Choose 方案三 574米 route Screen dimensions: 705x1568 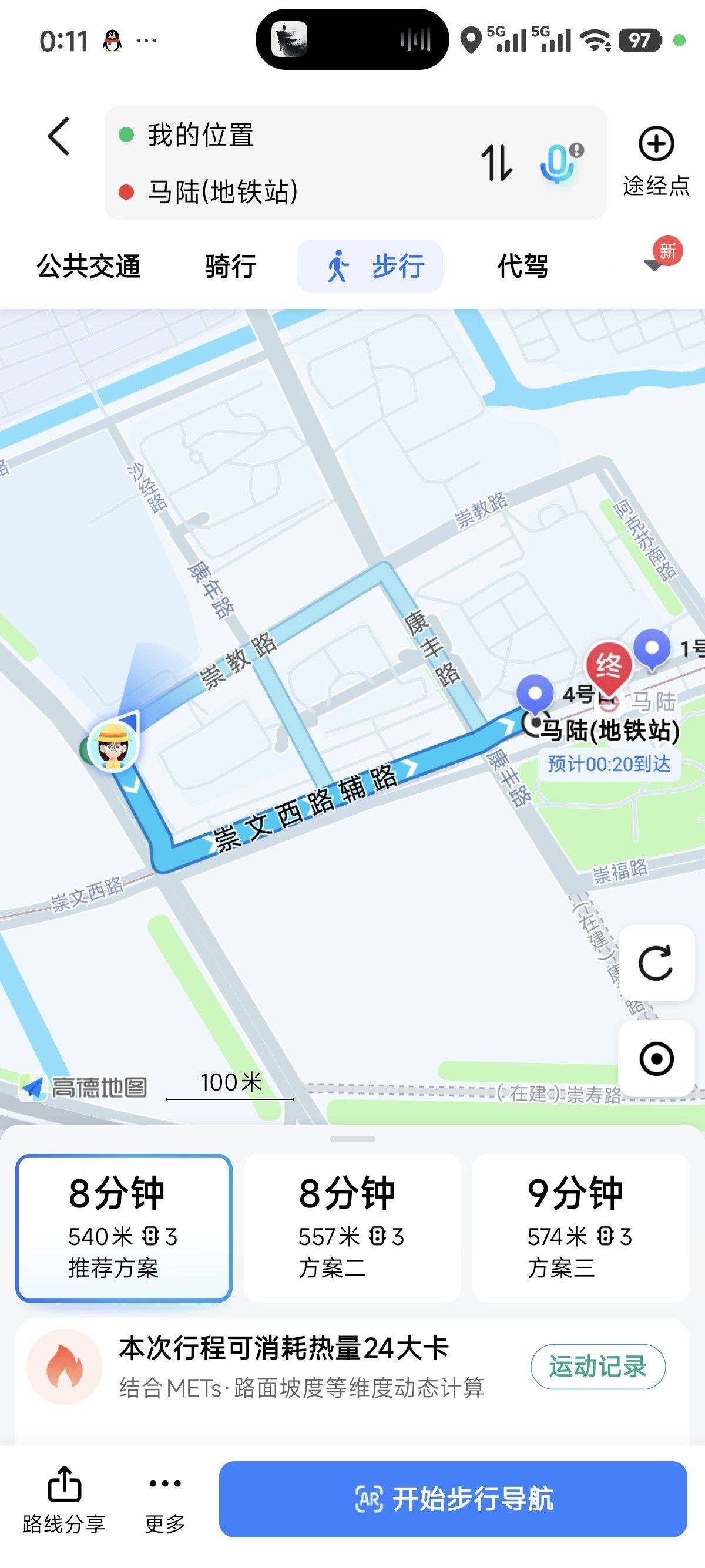(x=580, y=1227)
